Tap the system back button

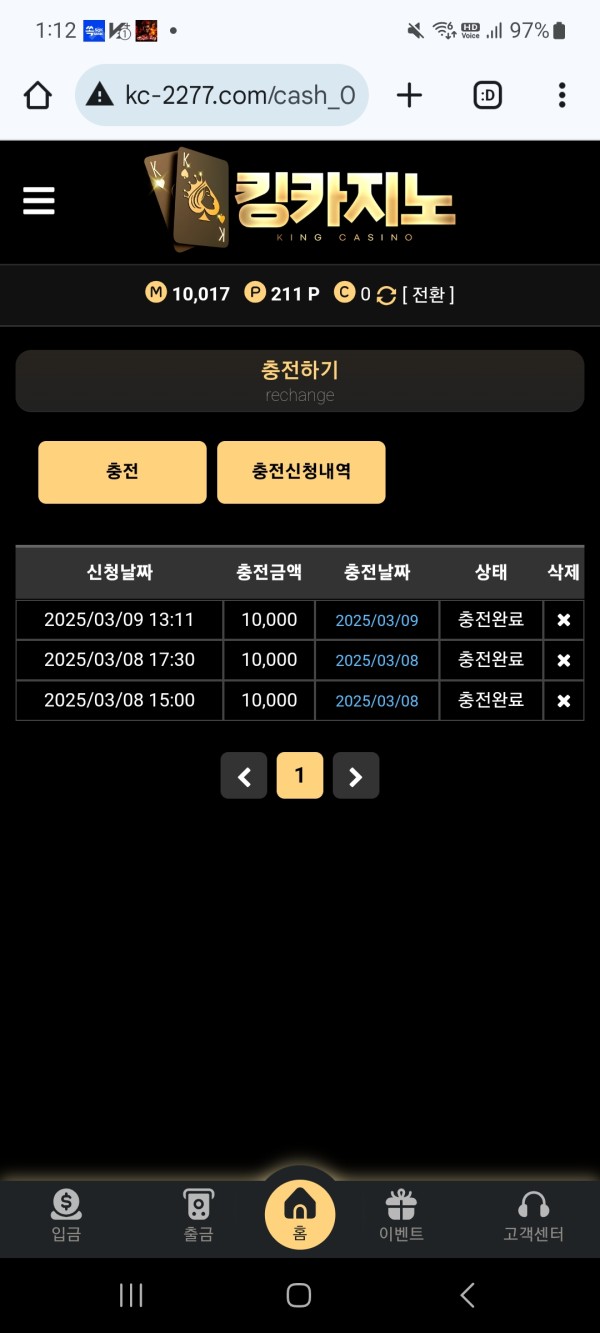(x=467, y=1295)
